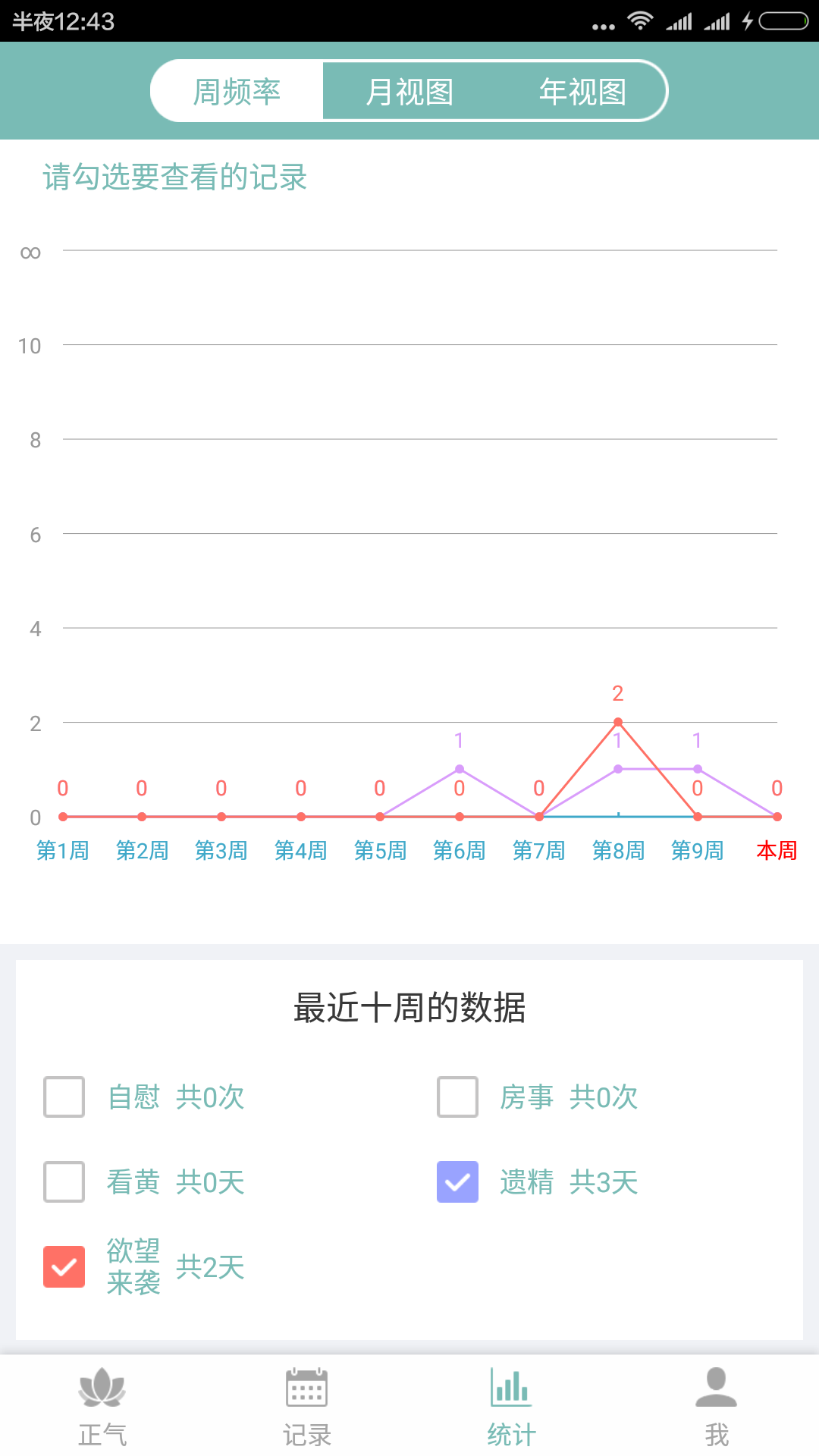Uncheck the 遗精 checkbox
This screenshot has height=1456, width=819.
(457, 1181)
